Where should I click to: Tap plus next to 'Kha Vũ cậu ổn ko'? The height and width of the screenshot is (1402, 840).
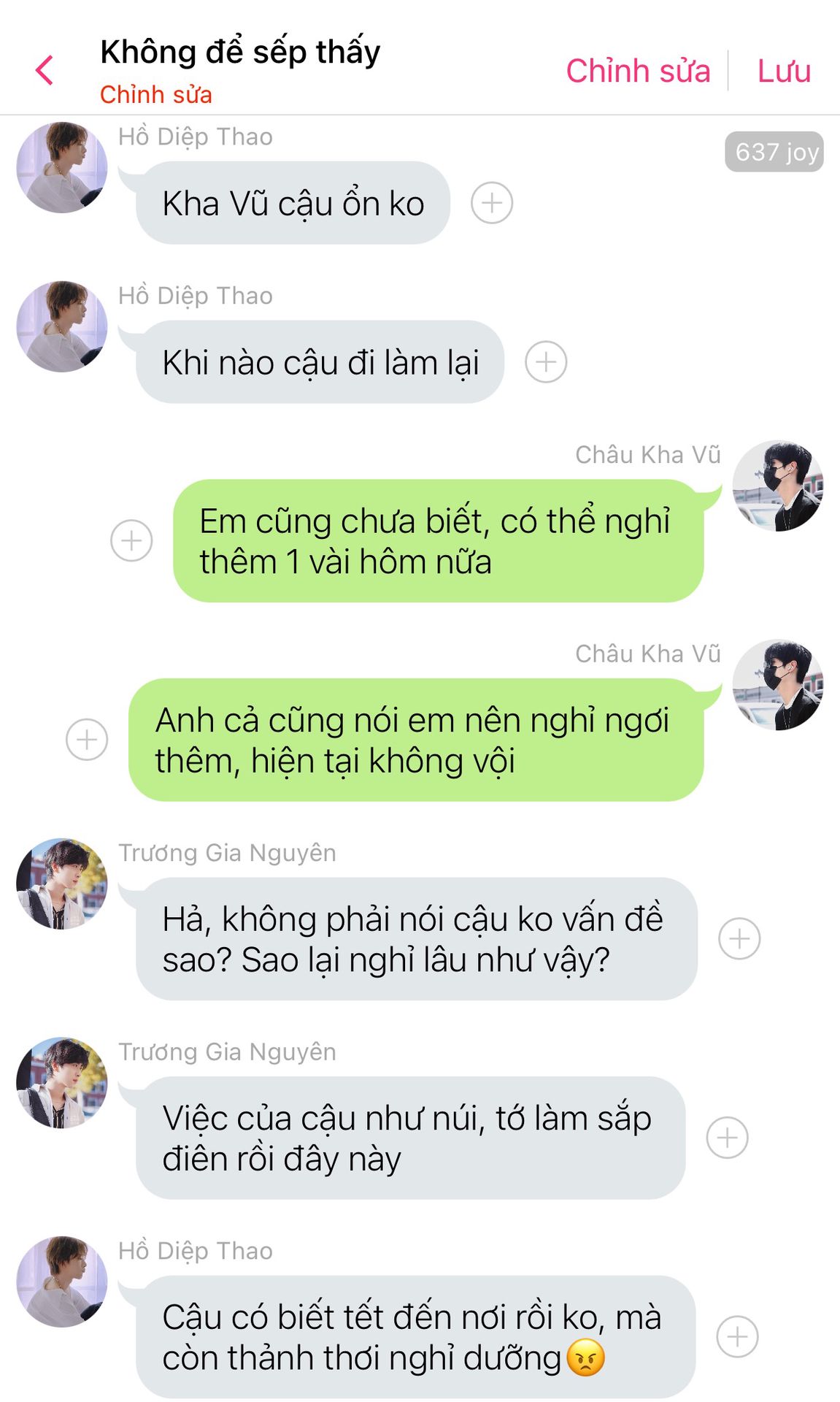(x=492, y=203)
